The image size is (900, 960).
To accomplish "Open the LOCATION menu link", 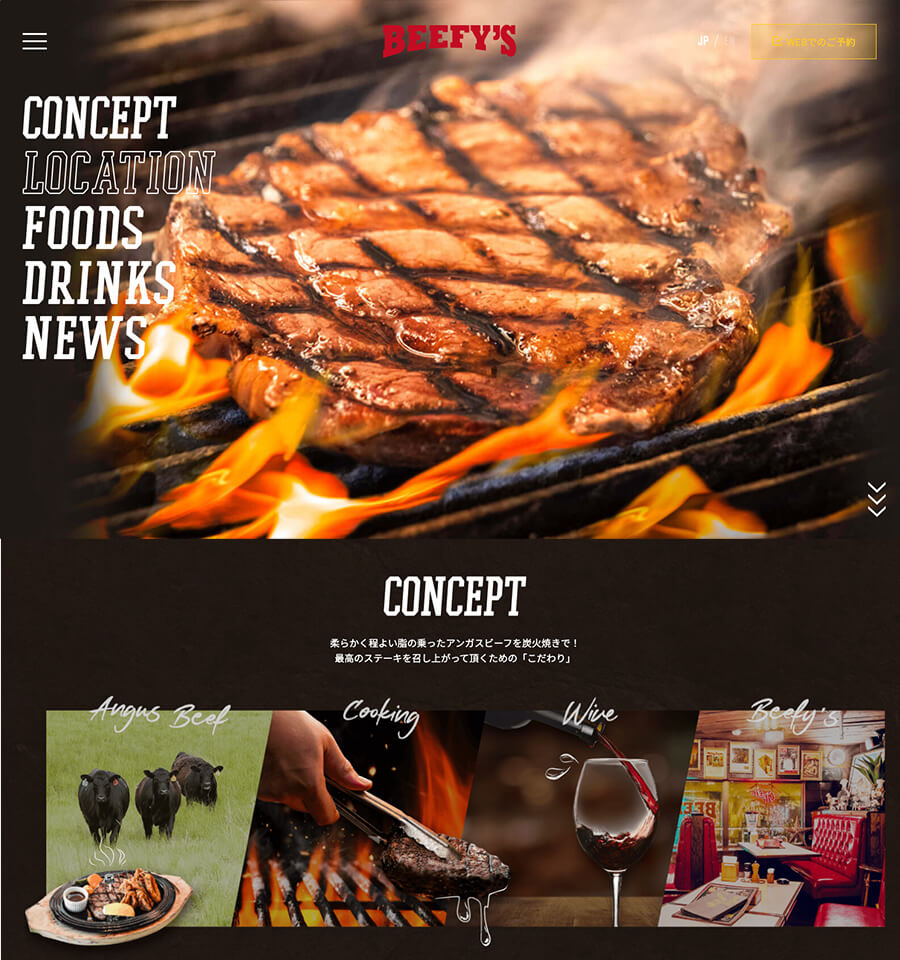I will click(x=118, y=173).
